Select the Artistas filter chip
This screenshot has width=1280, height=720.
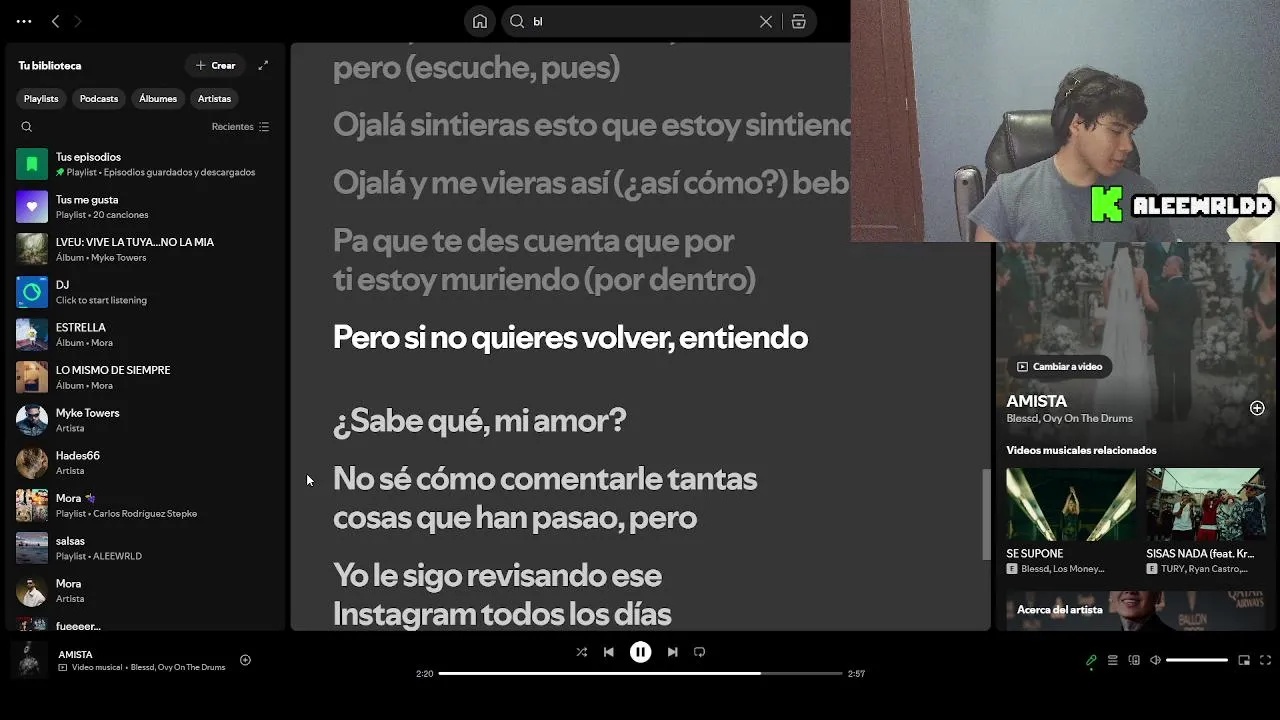tap(214, 98)
